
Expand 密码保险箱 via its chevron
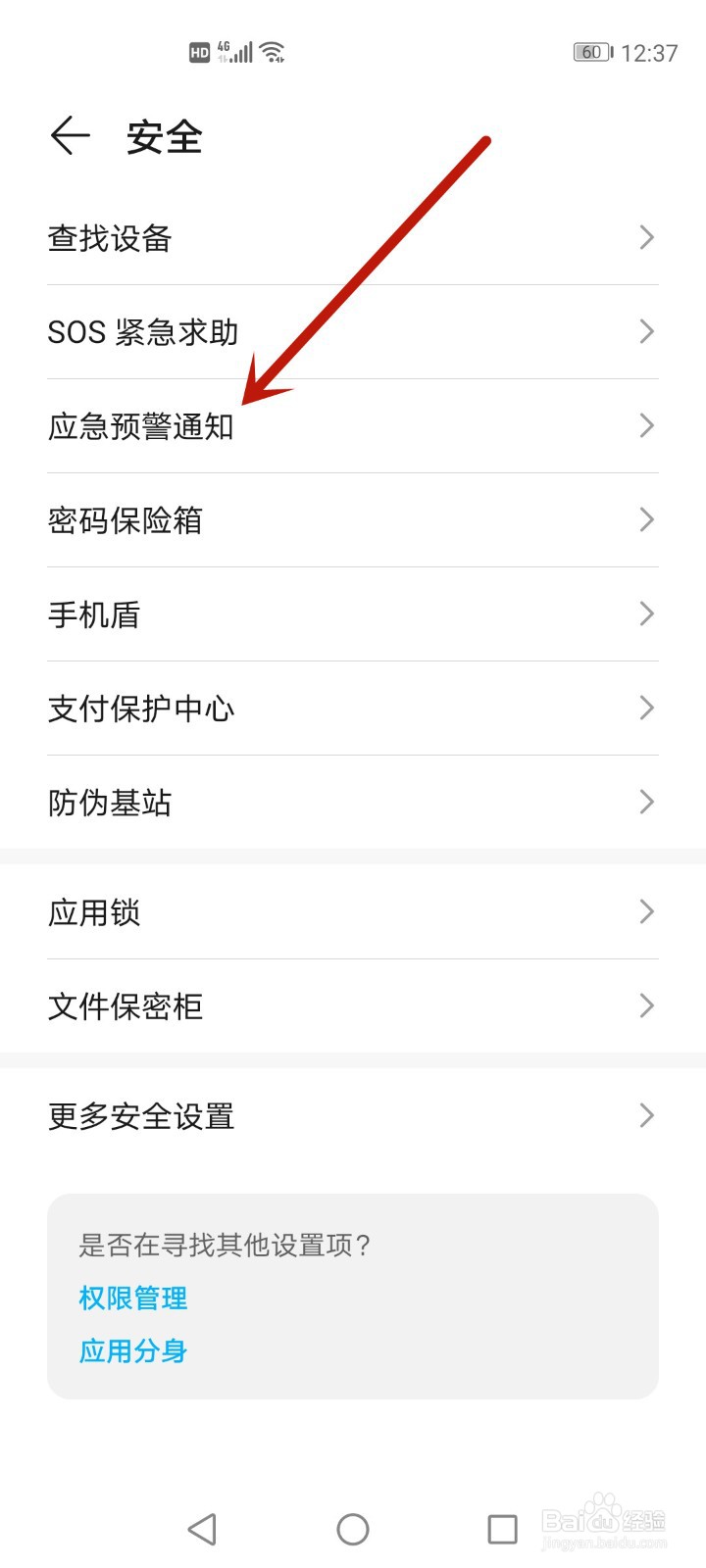tap(645, 519)
